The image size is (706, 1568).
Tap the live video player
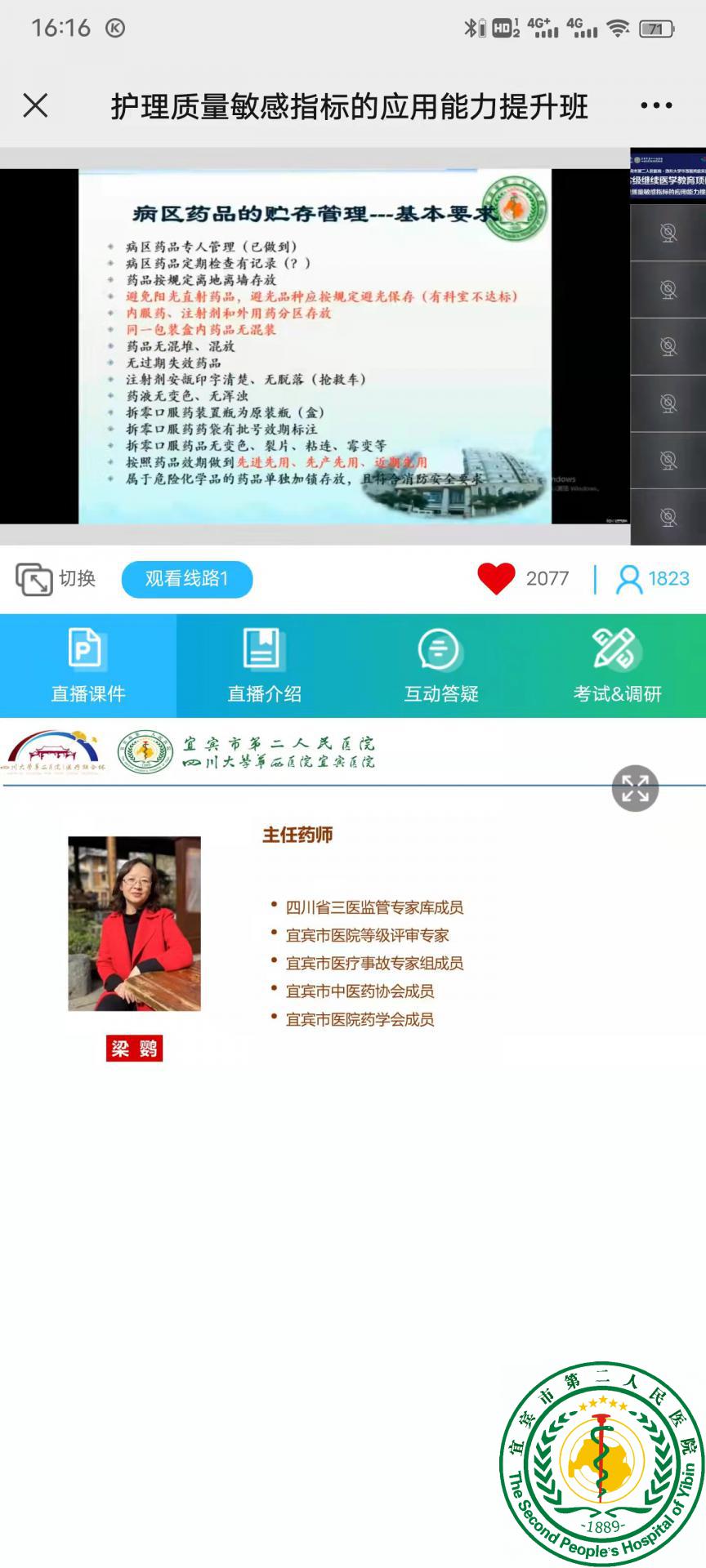pyautogui.click(x=315, y=346)
